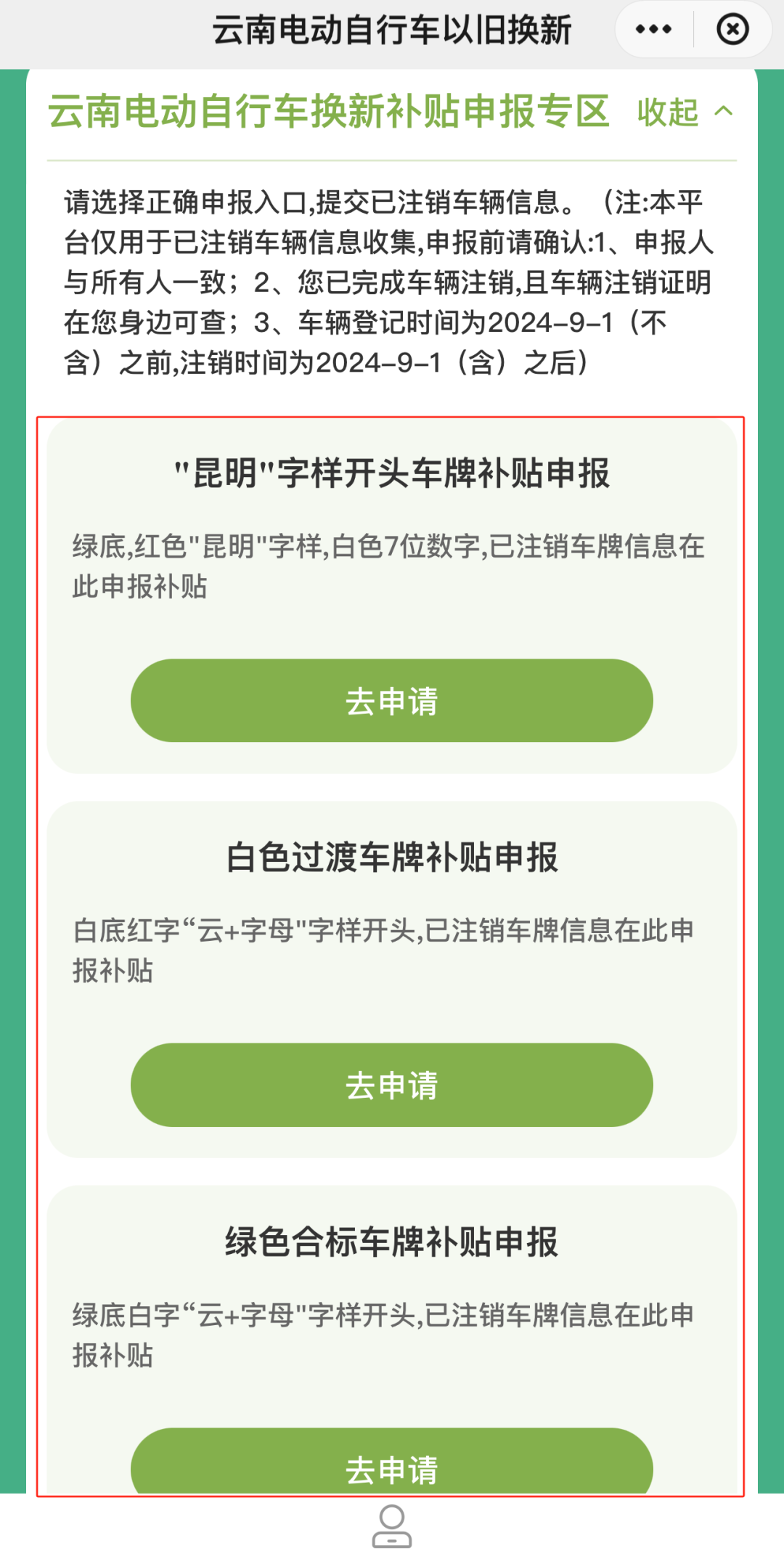Collapse the 补贴申报专区 section using 收起
The image size is (784, 1564).
(668, 113)
